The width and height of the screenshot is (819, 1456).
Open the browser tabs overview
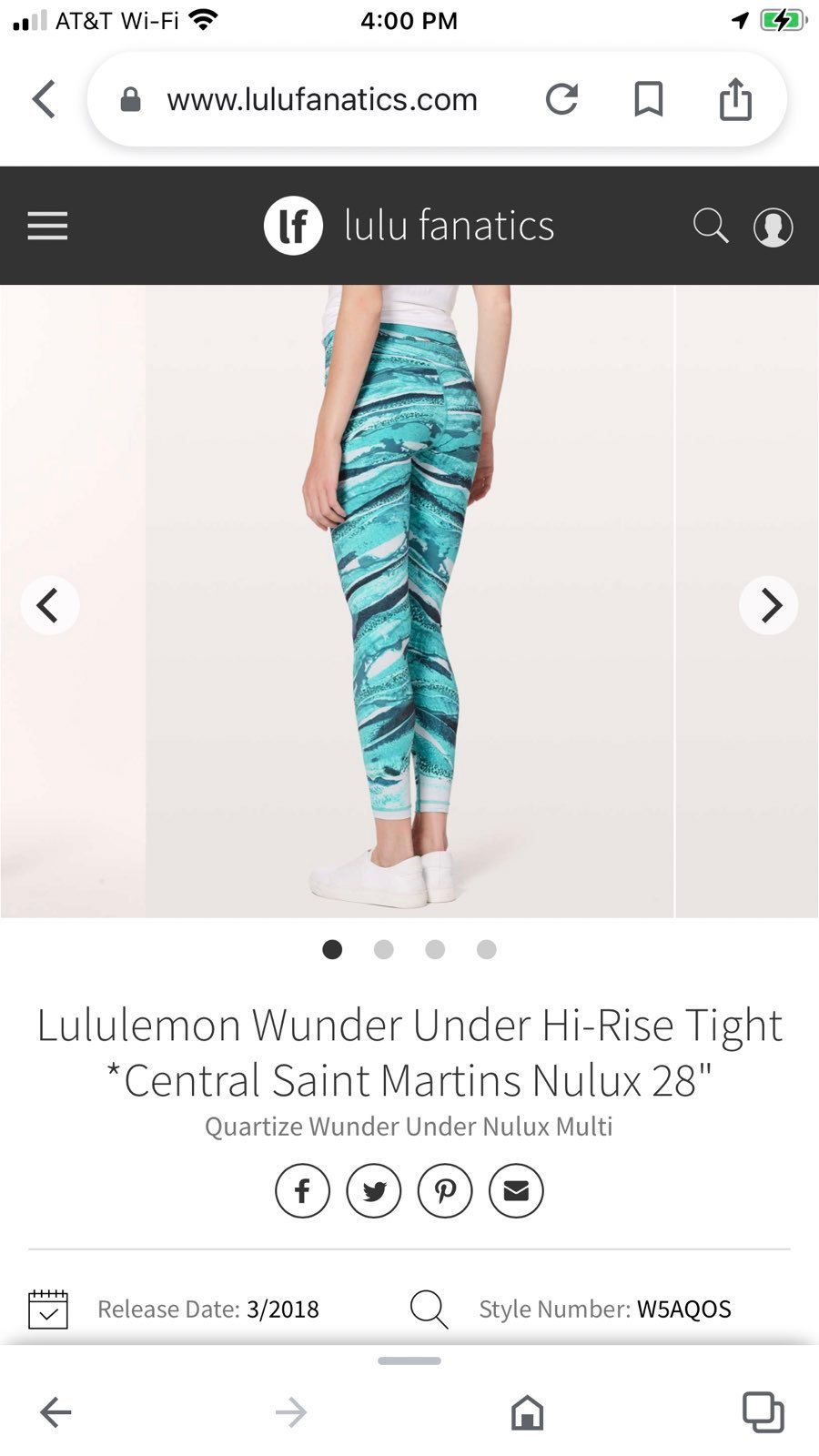pos(763,1411)
